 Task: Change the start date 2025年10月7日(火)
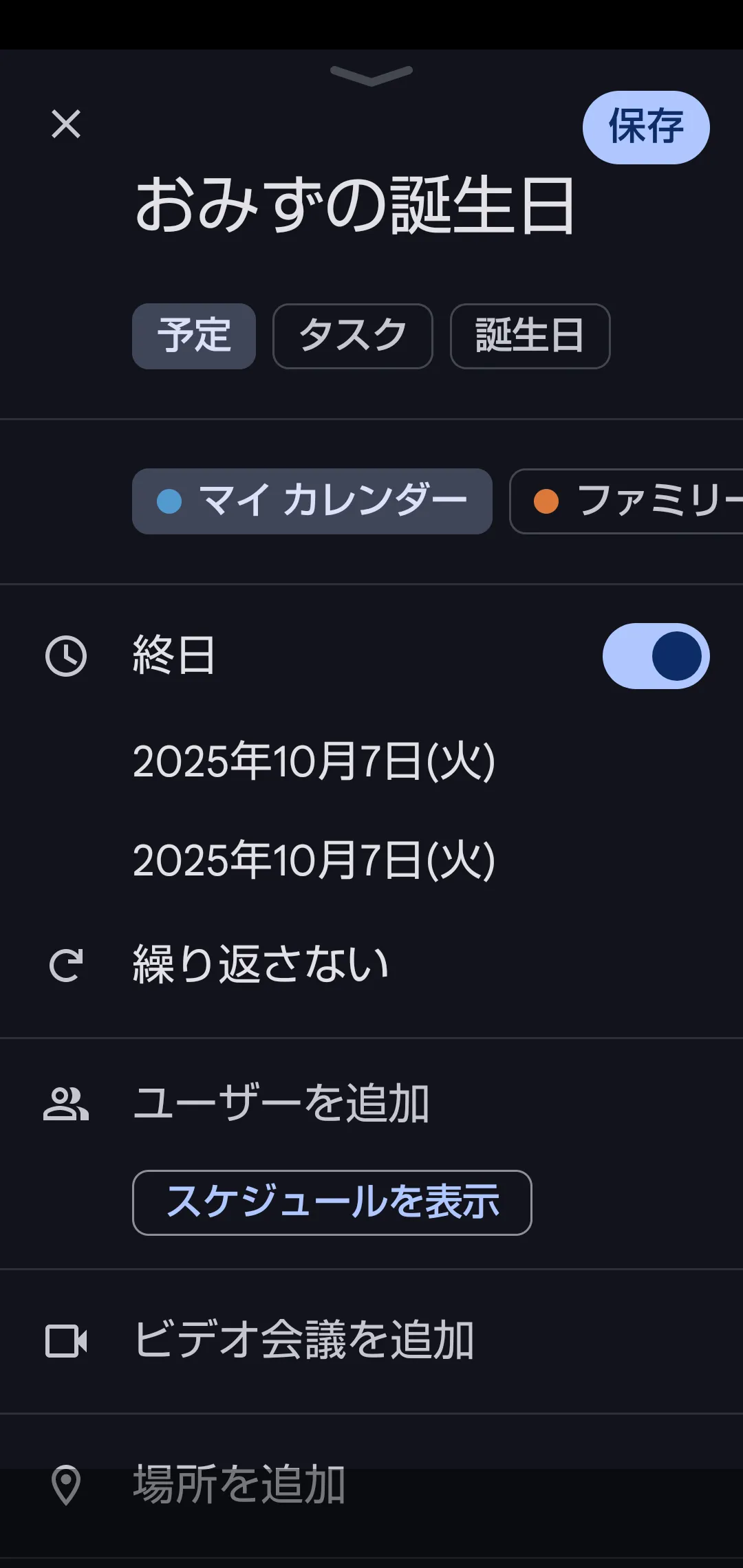click(x=314, y=762)
